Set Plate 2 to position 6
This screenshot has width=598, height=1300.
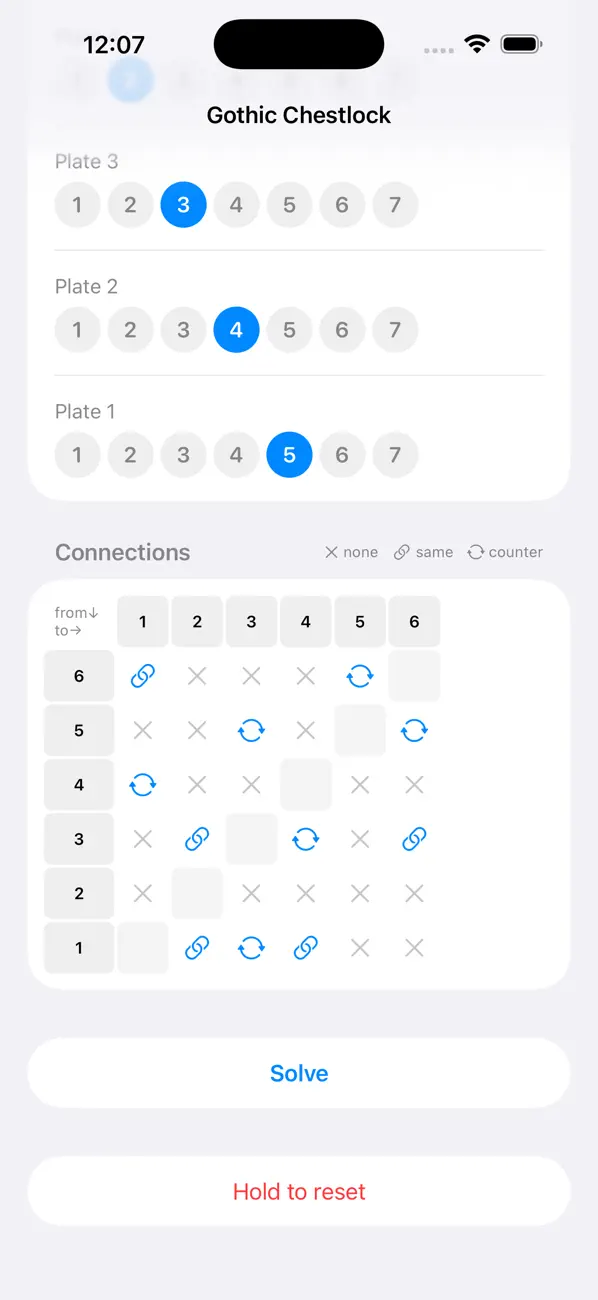(x=342, y=330)
